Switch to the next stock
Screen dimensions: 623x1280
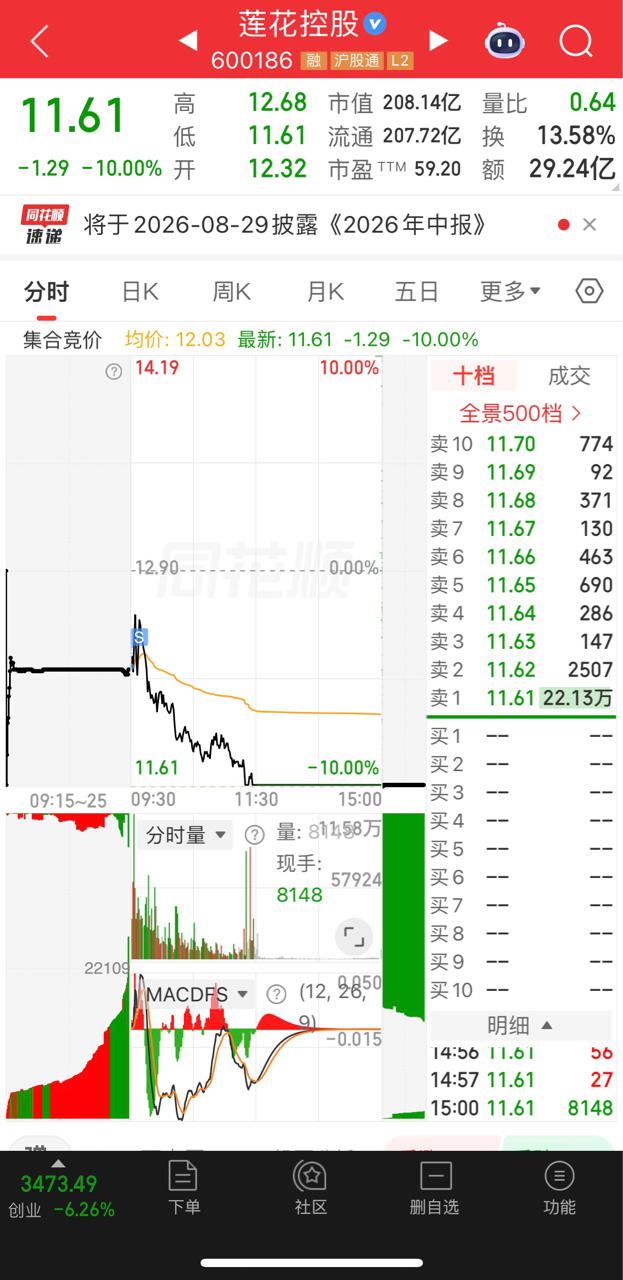438,41
